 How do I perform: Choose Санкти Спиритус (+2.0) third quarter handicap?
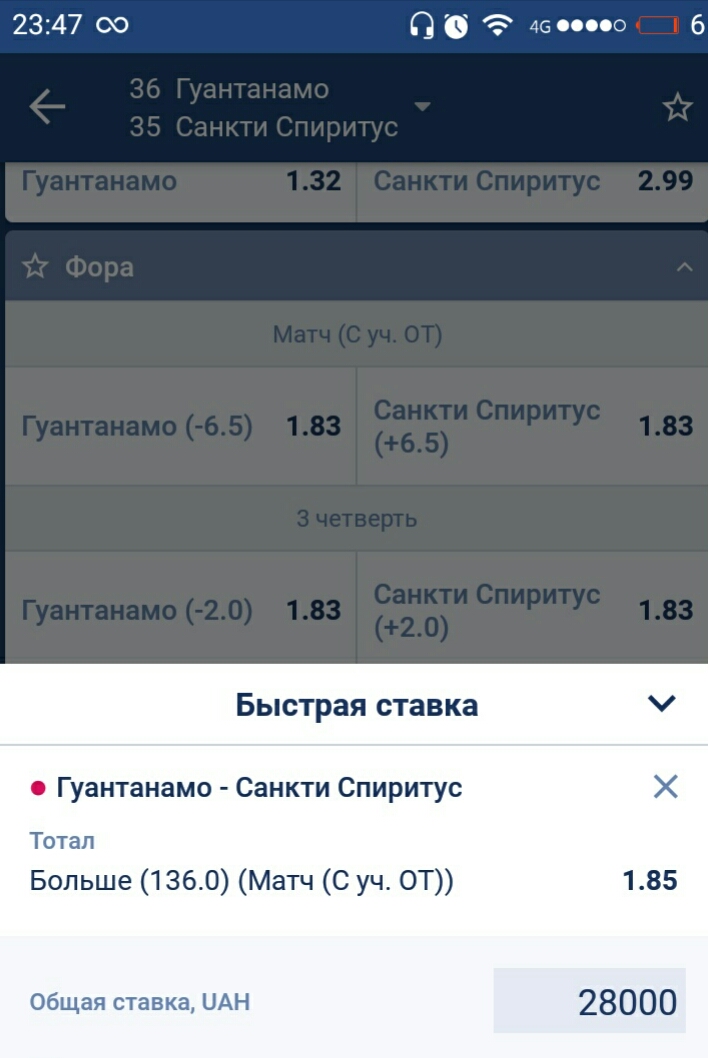click(x=531, y=610)
